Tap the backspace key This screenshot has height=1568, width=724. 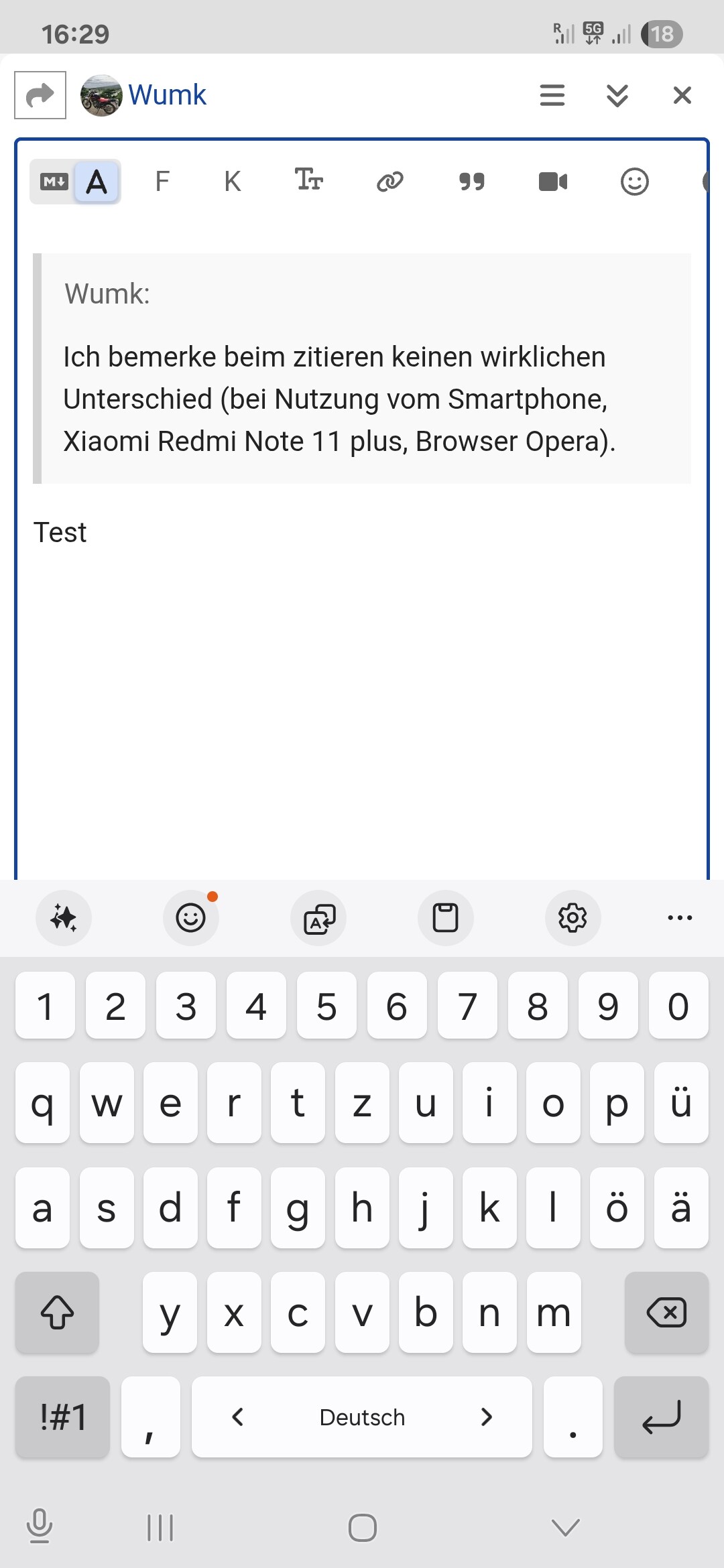(x=666, y=1312)
